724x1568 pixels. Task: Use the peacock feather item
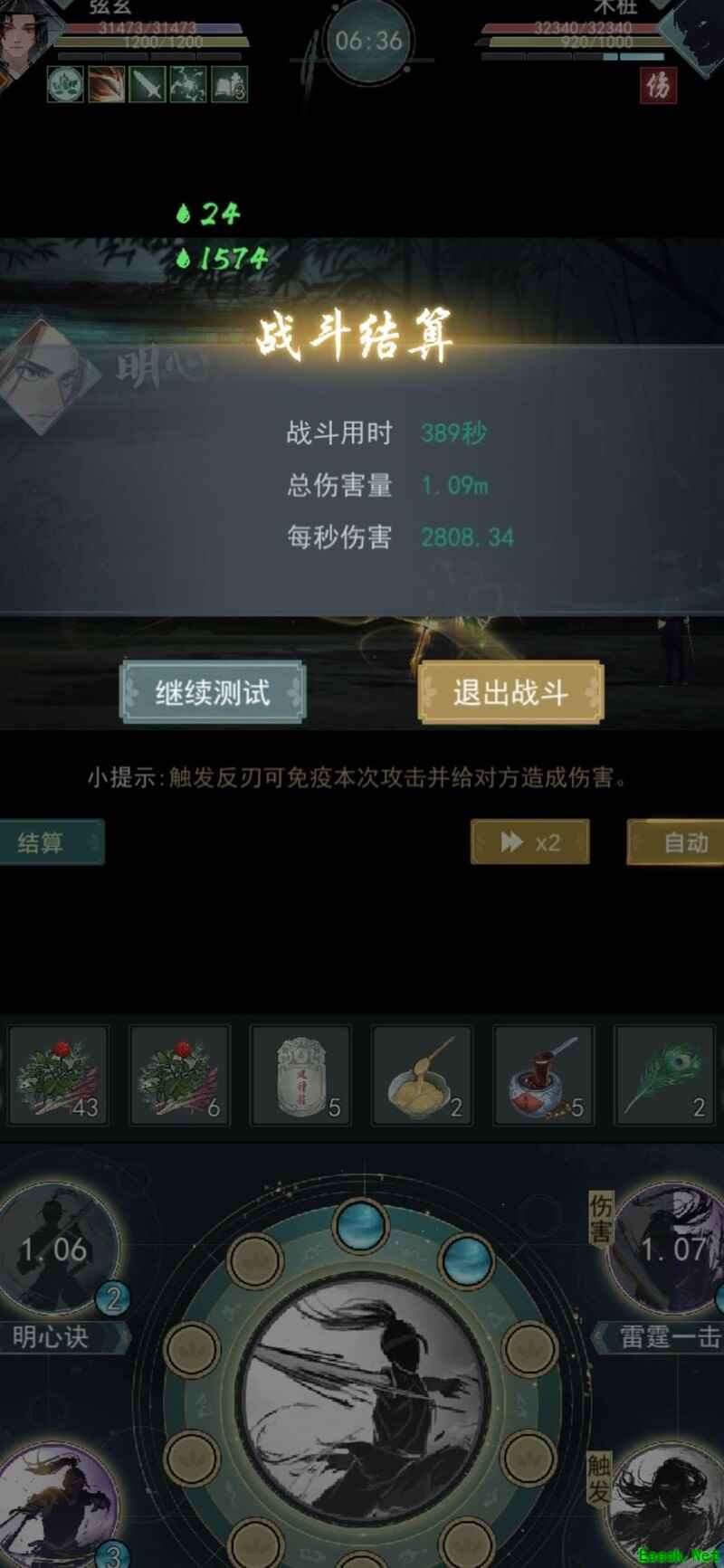pos(664,1075)
